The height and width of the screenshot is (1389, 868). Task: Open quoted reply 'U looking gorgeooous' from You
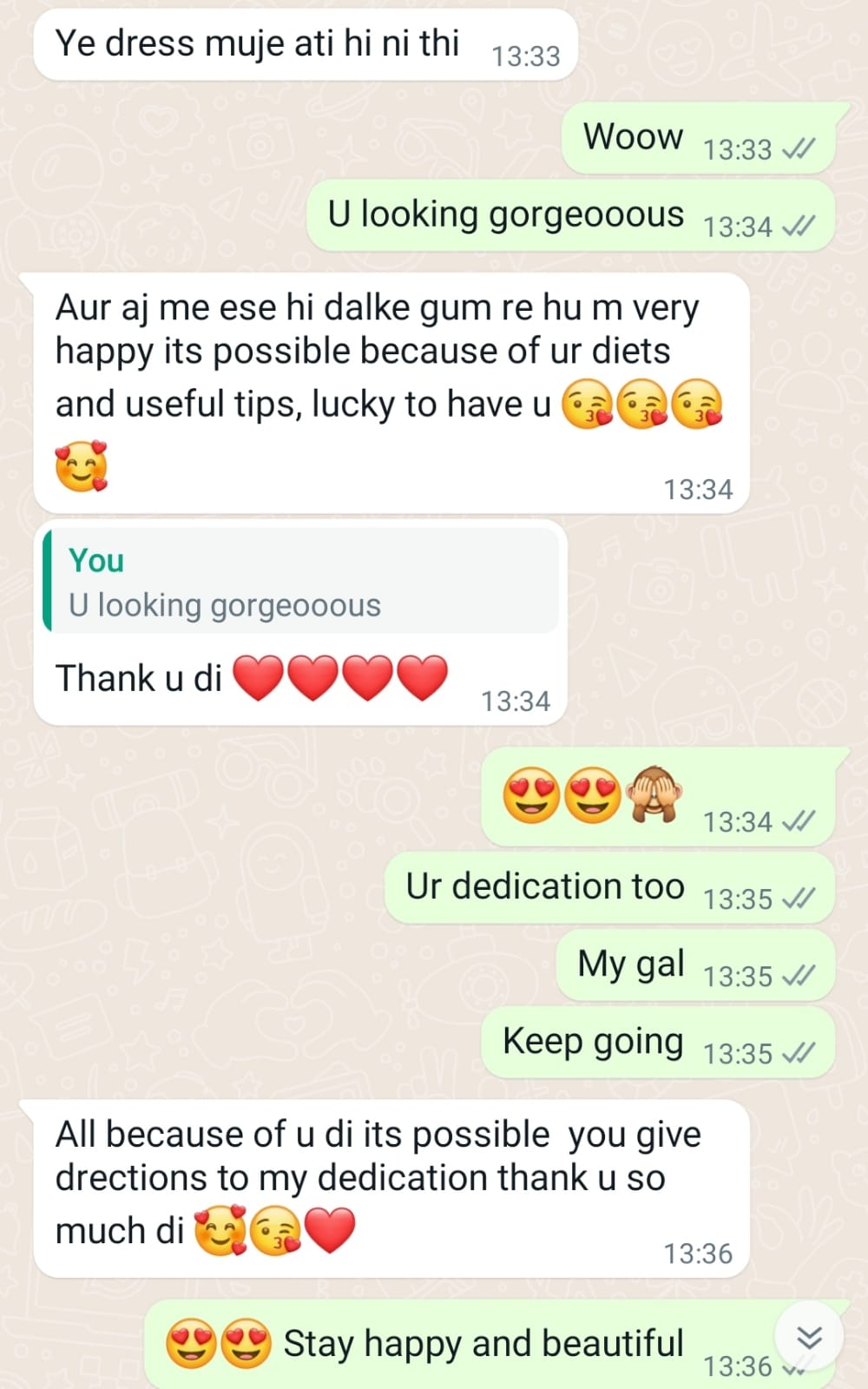[x=301, y=583]
